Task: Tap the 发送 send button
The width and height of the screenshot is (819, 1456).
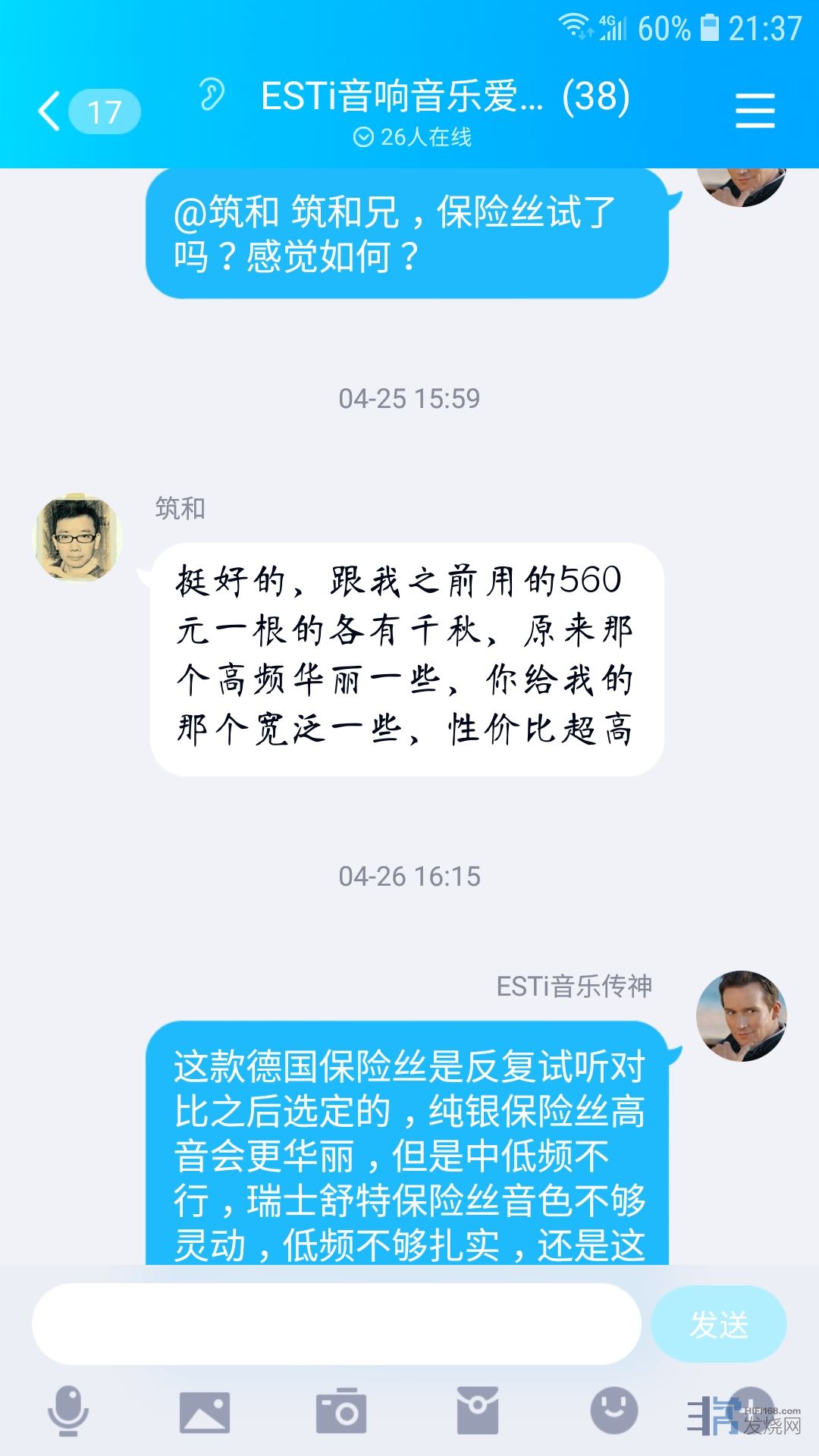Action: (x=718, y=1324)
